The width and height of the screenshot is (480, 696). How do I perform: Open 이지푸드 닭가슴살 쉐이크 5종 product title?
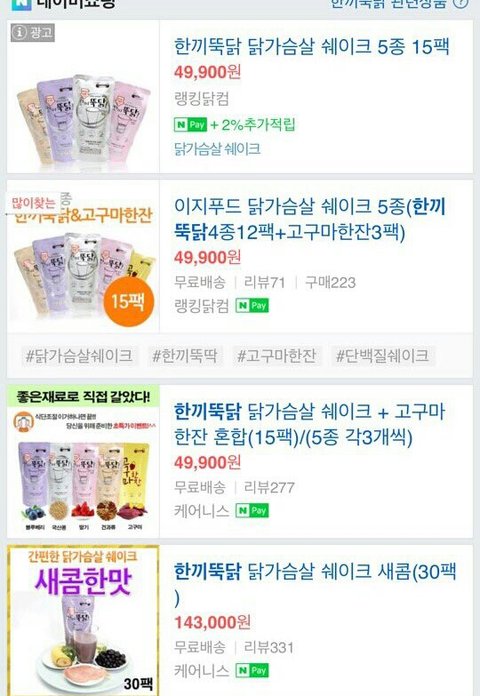(310, 219)
